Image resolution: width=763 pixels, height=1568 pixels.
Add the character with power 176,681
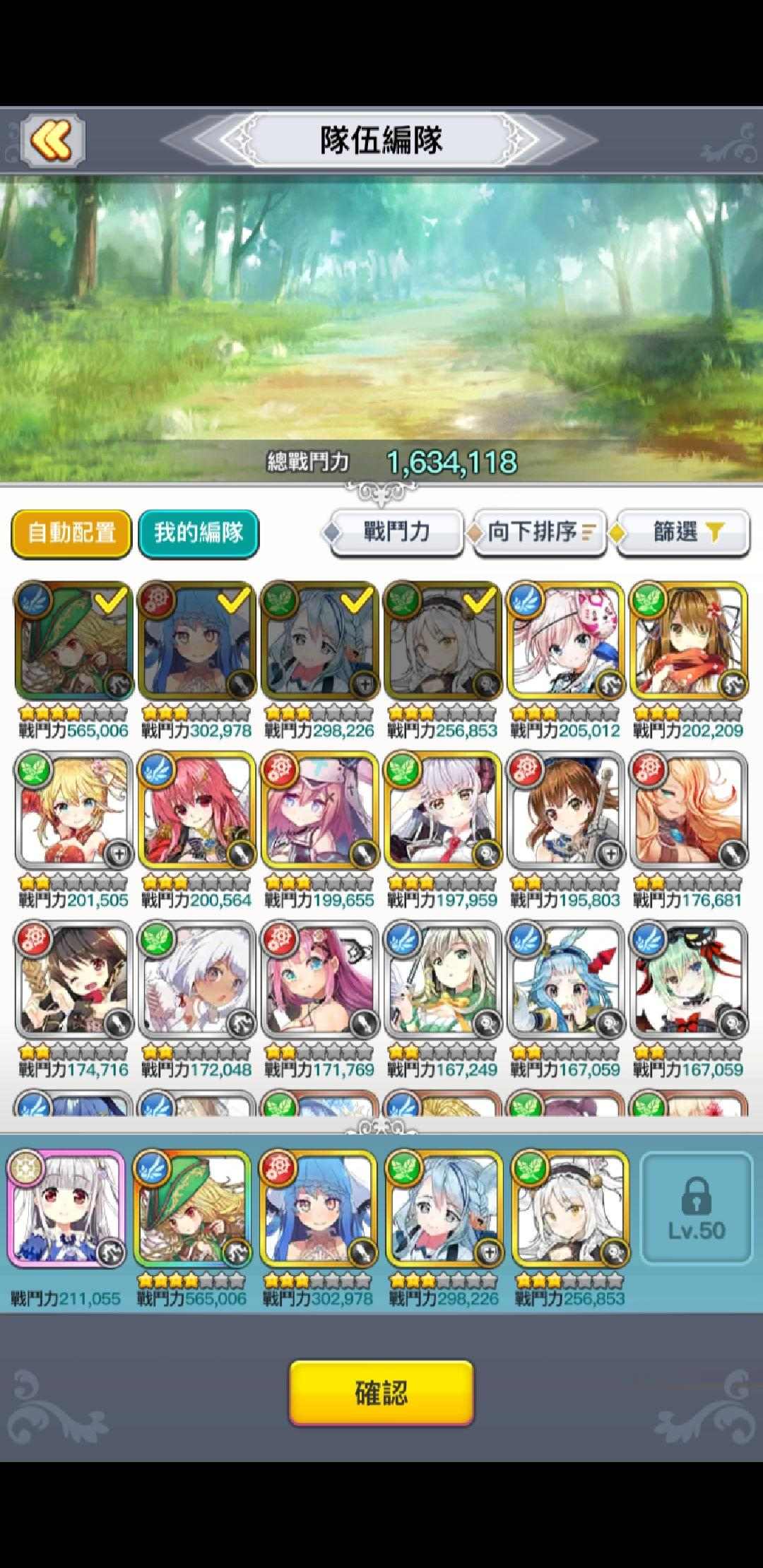(688, 809)
